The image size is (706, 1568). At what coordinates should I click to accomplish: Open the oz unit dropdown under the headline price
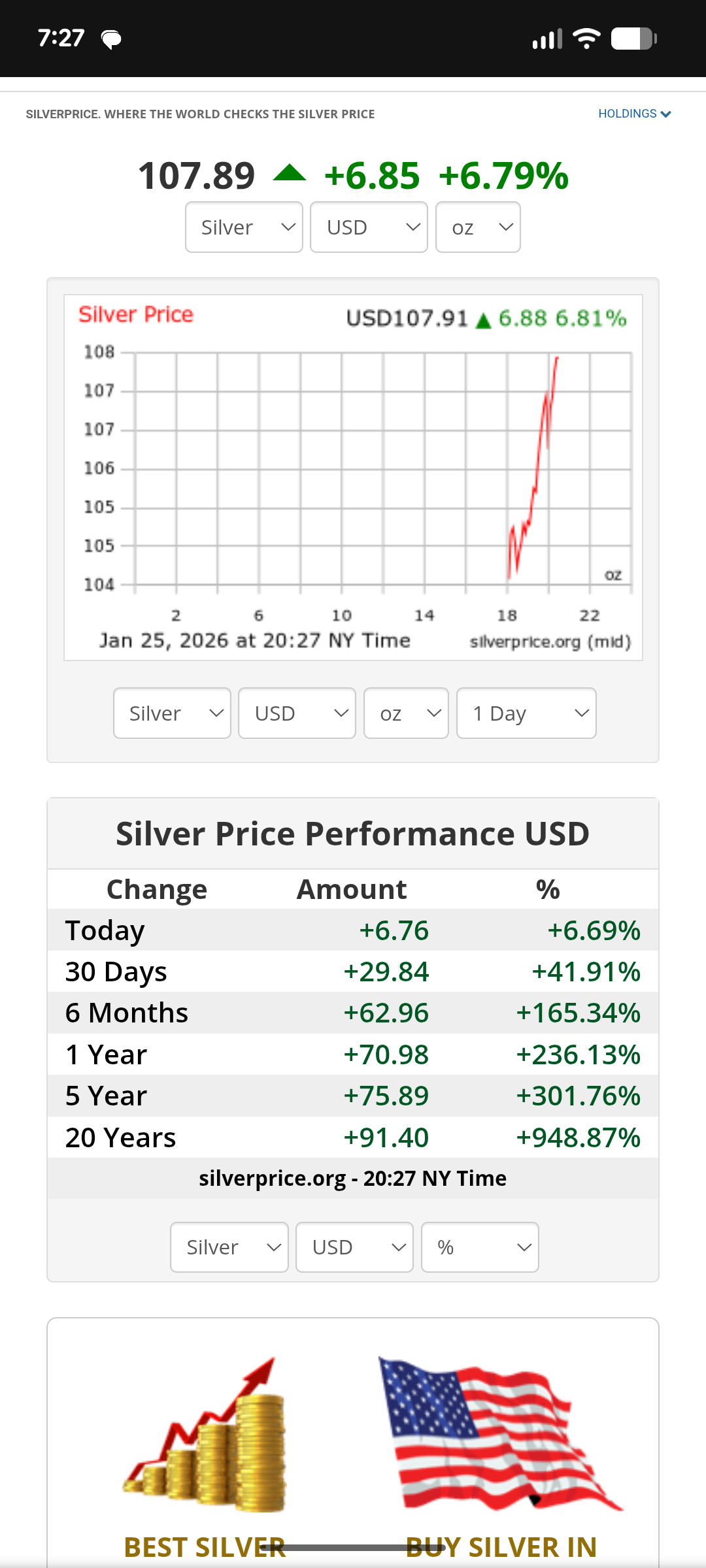click(478, 227)
